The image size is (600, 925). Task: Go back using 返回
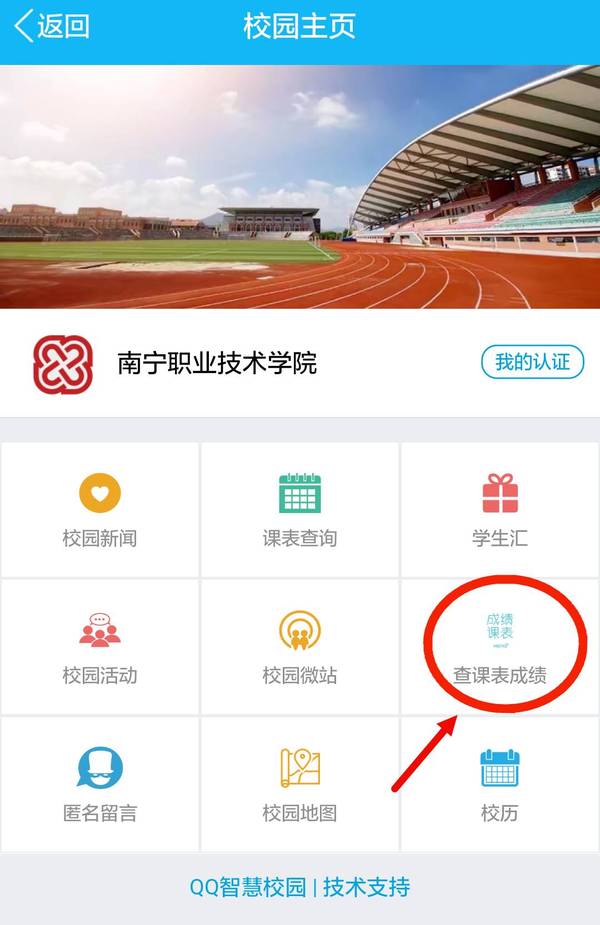point(52,26)
